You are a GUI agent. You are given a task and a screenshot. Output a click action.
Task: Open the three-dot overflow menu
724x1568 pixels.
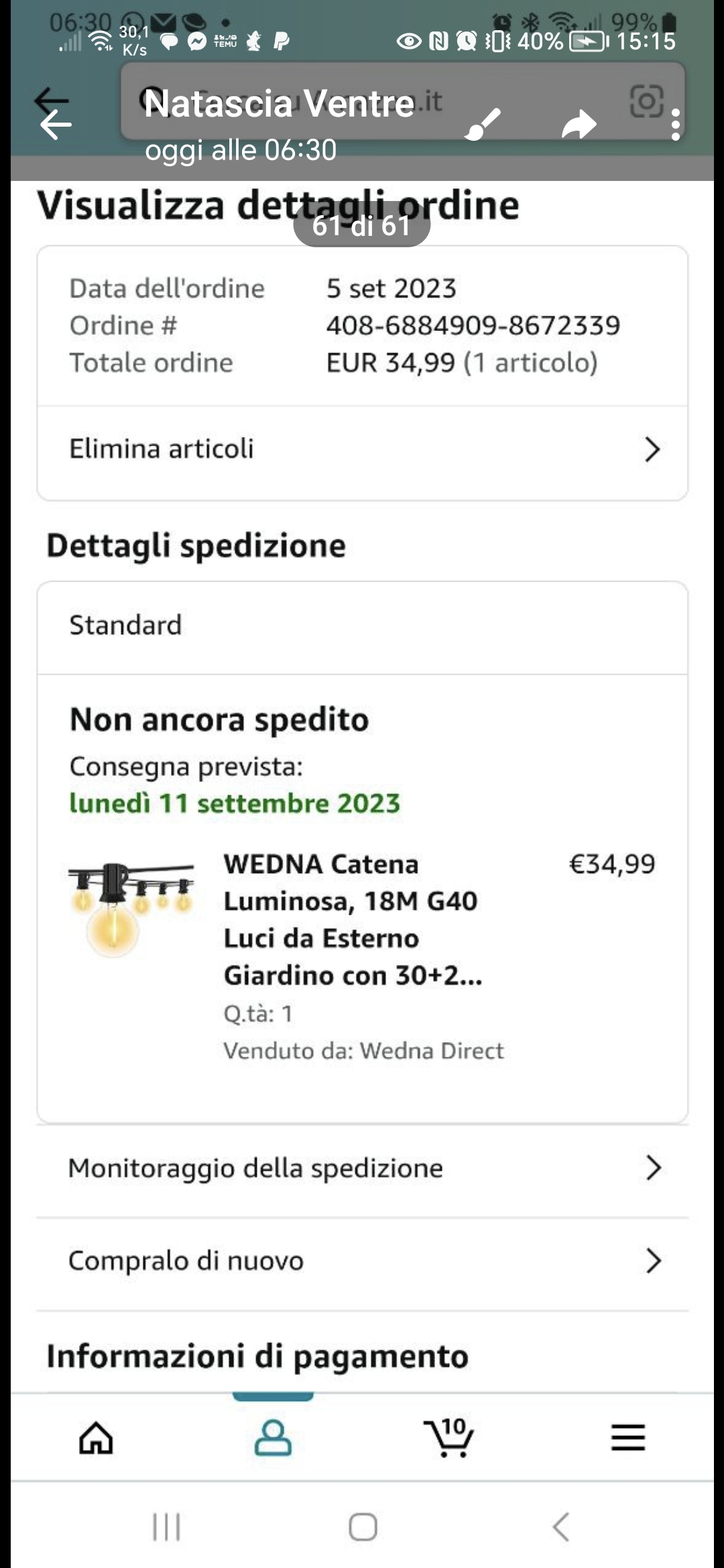click(675, 125)
